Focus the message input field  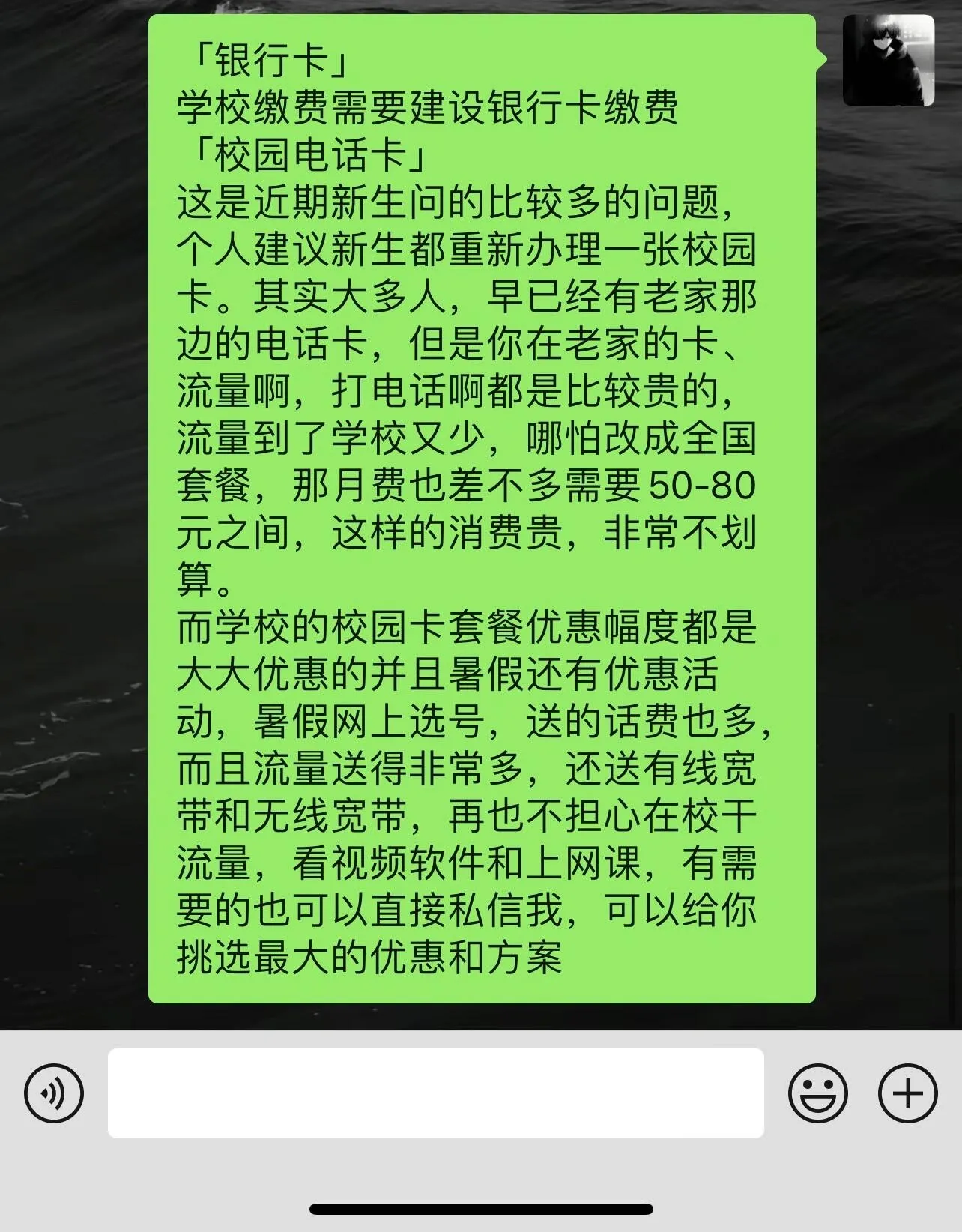pyautogui.click(x=435, y=1093)
